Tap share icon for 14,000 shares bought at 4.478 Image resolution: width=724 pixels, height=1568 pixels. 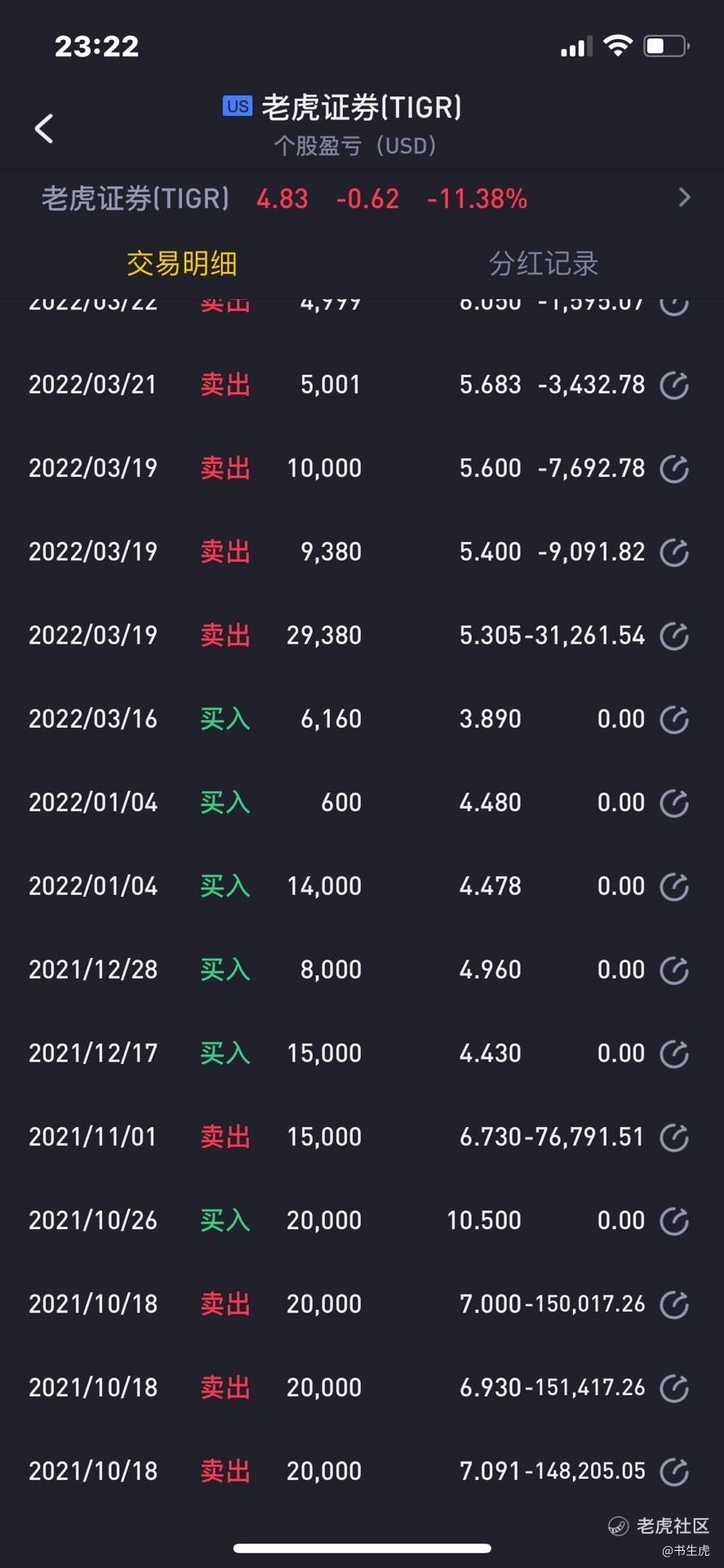click(674, 886)
